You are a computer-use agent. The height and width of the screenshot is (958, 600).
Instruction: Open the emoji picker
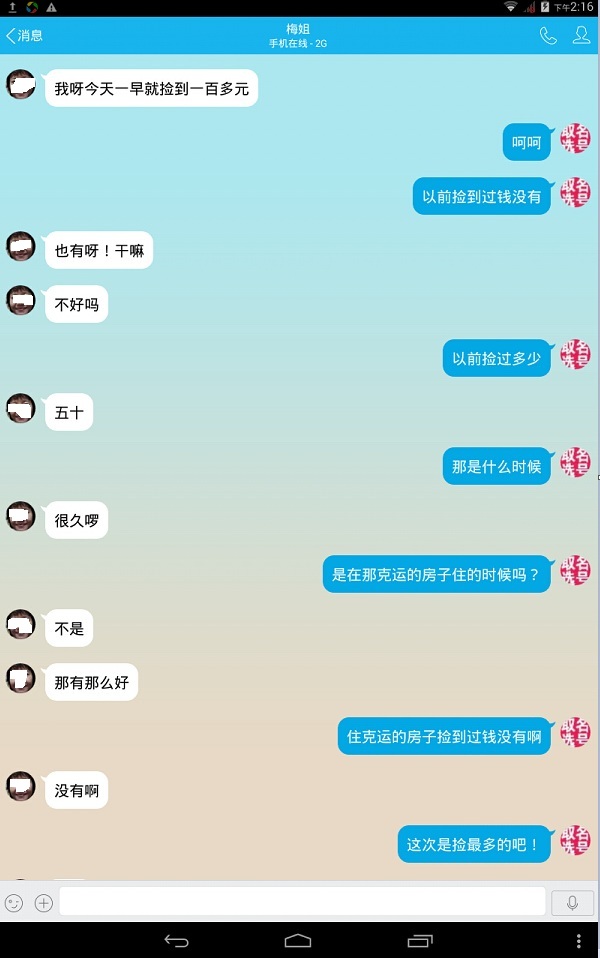pos(14,902)
